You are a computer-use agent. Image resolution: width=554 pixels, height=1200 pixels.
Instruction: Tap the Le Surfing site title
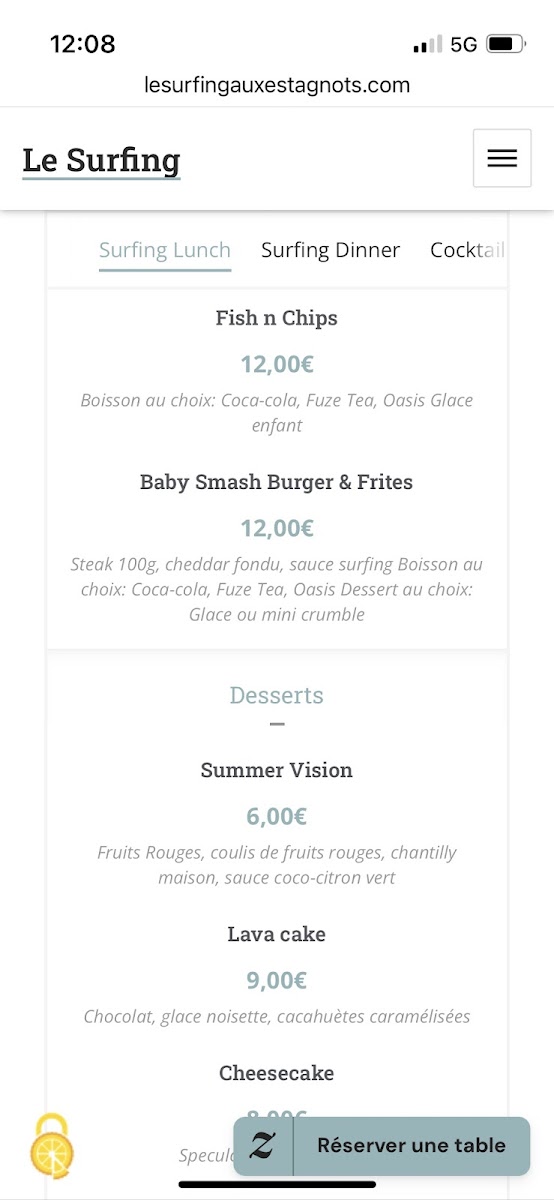(101, 160)
